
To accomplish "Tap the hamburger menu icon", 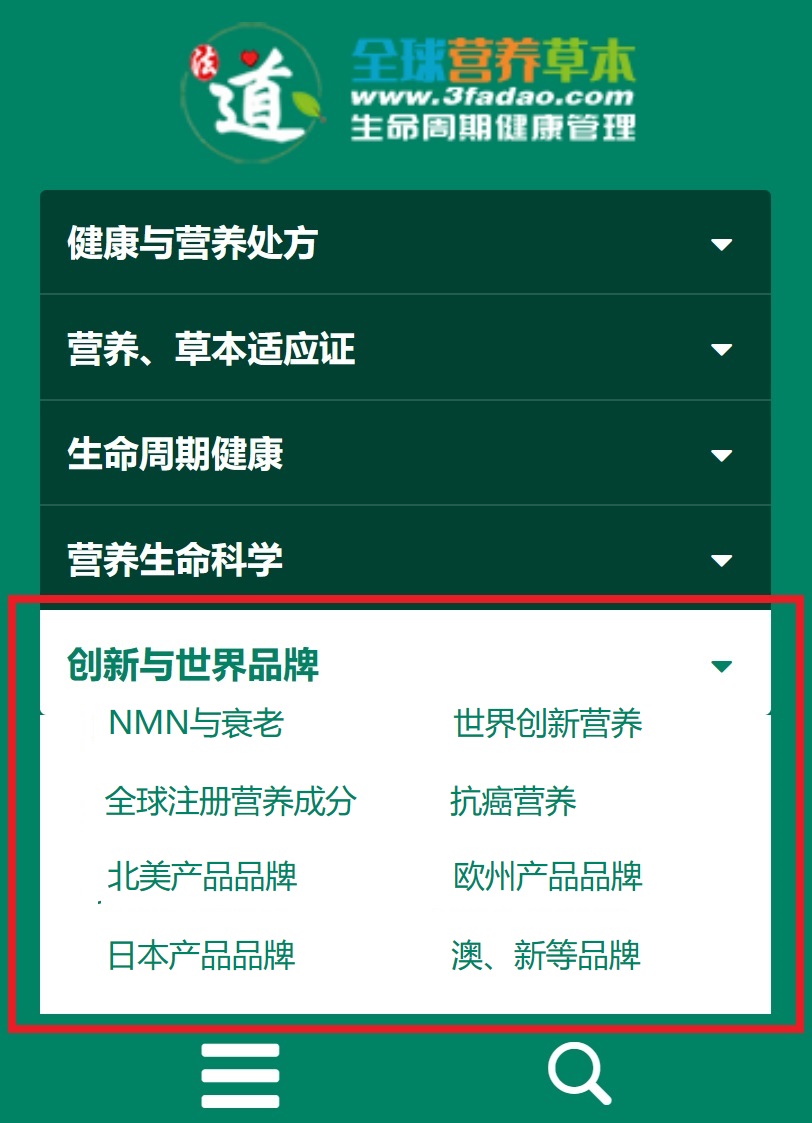I will 240,1075.
